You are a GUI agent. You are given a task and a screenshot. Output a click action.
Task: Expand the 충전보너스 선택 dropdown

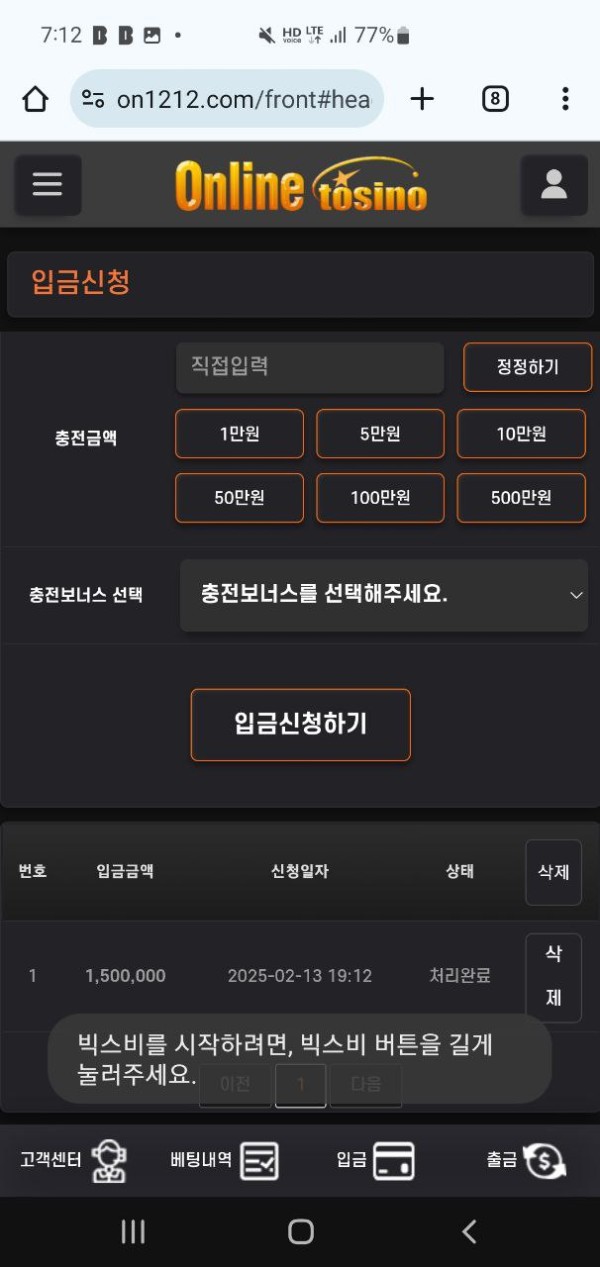click(384, 595)
